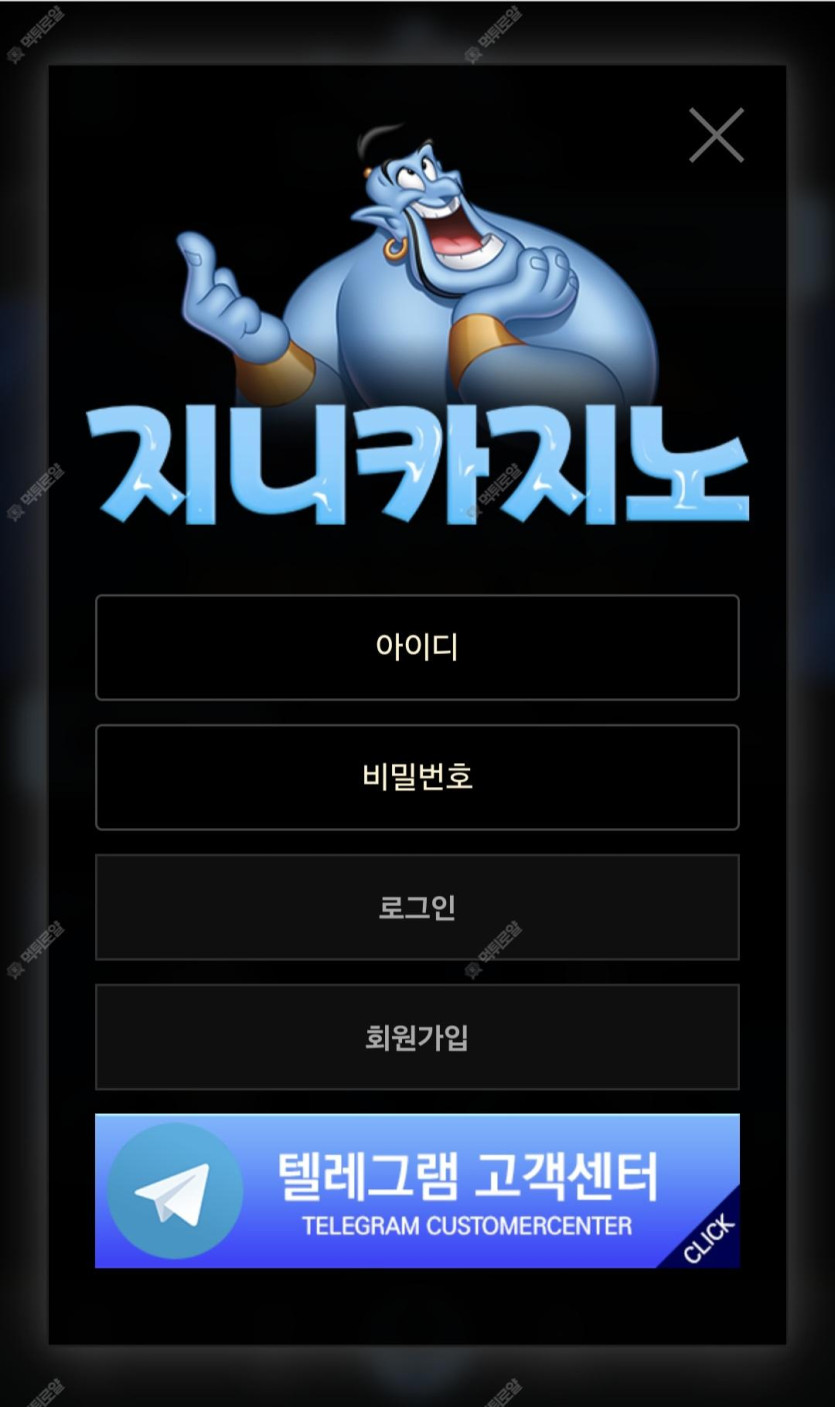The height and width of the screenshot is (1407, 835).
Task: Close the login dialog
Action: (716, 135)
